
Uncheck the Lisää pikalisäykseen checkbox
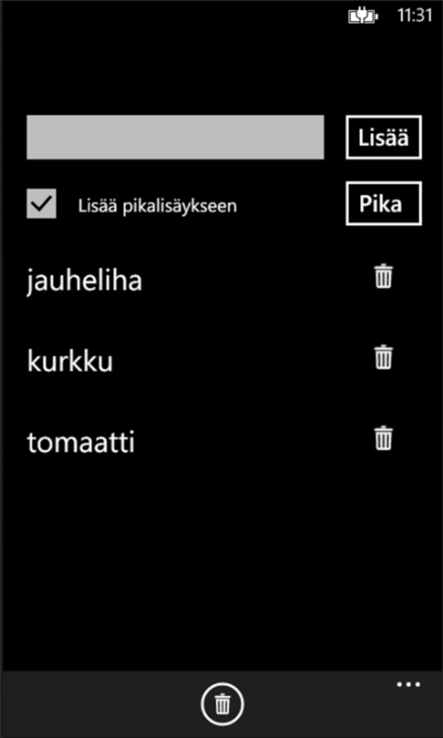(x=41, y=204)
